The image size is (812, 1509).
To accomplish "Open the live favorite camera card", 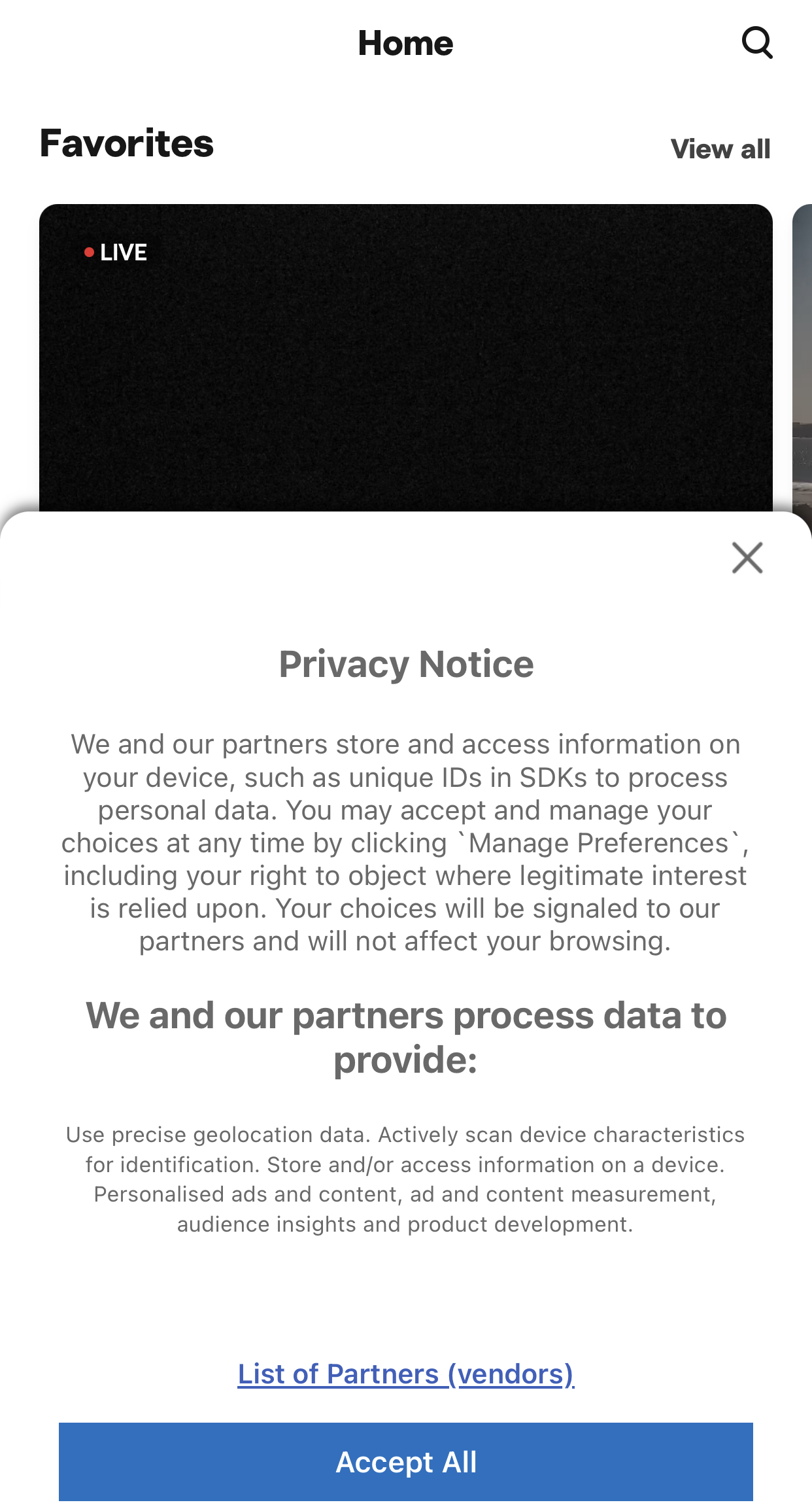I will [x=406, y=358].
